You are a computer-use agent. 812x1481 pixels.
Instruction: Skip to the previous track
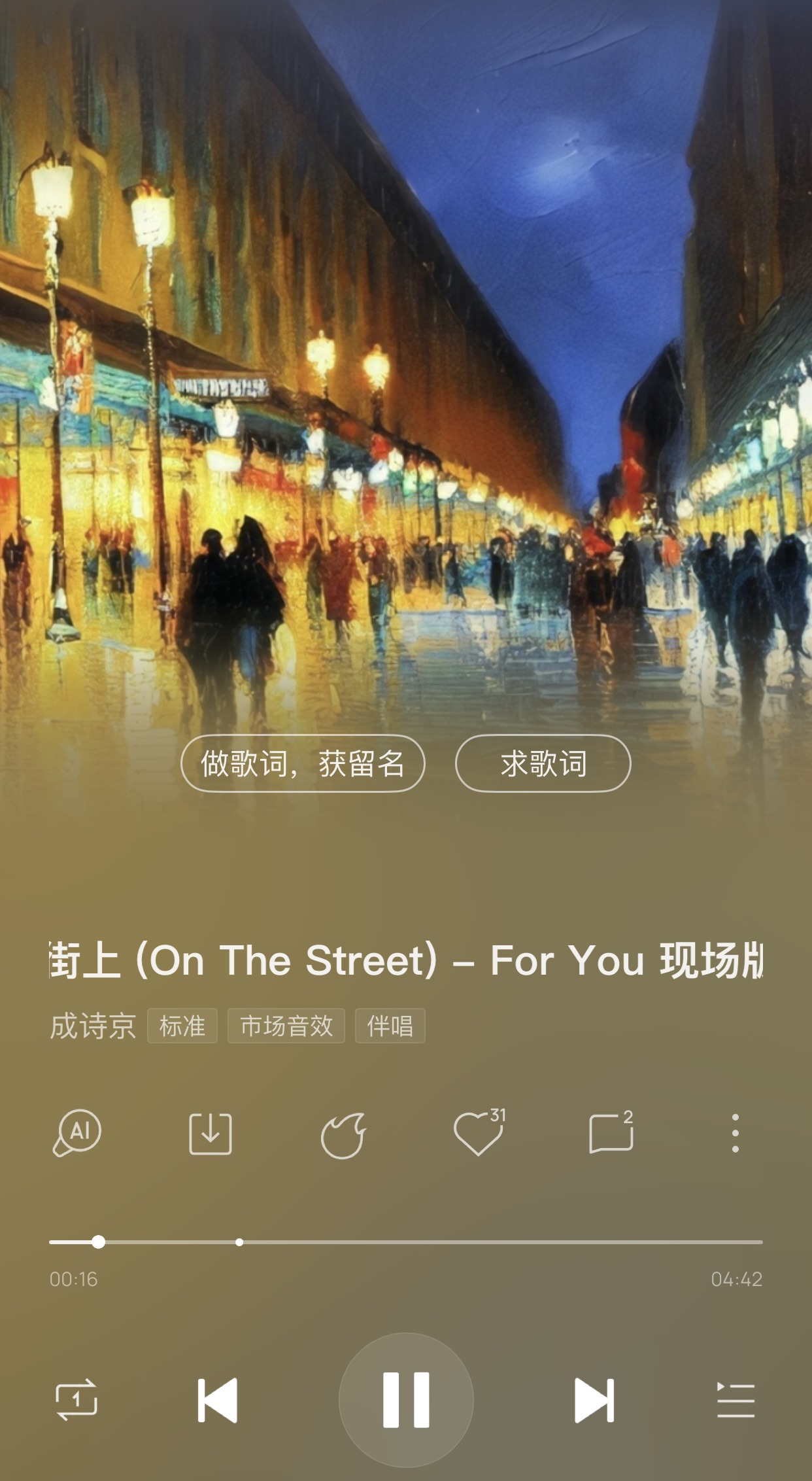coord(218,1400)
